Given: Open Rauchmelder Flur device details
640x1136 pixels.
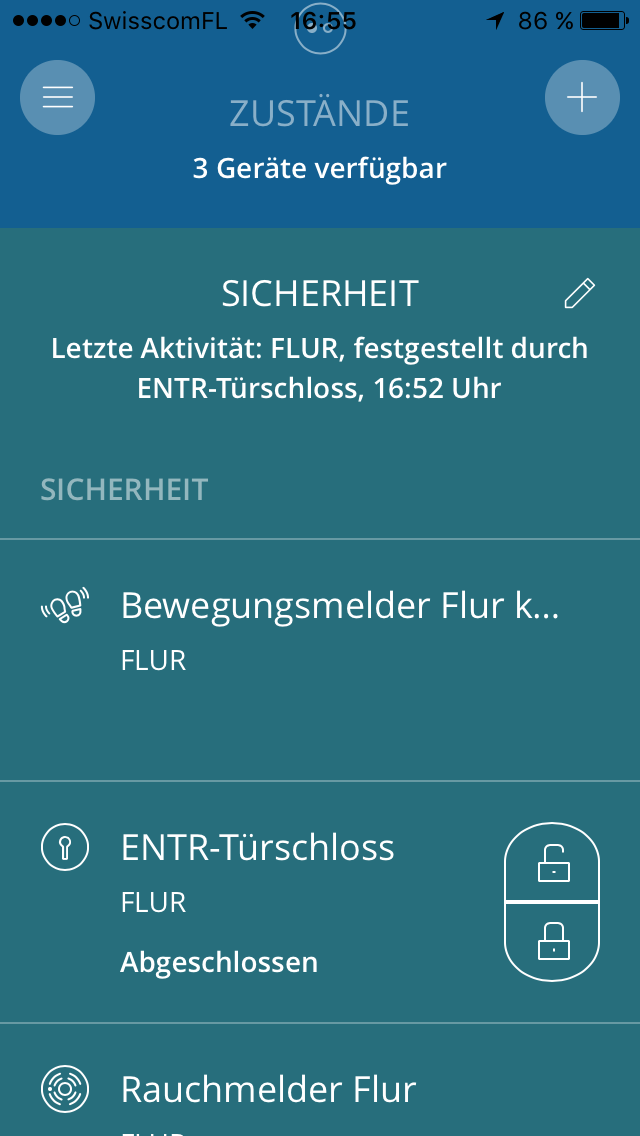Looking at the screenshot, I should click(268, 1090).
